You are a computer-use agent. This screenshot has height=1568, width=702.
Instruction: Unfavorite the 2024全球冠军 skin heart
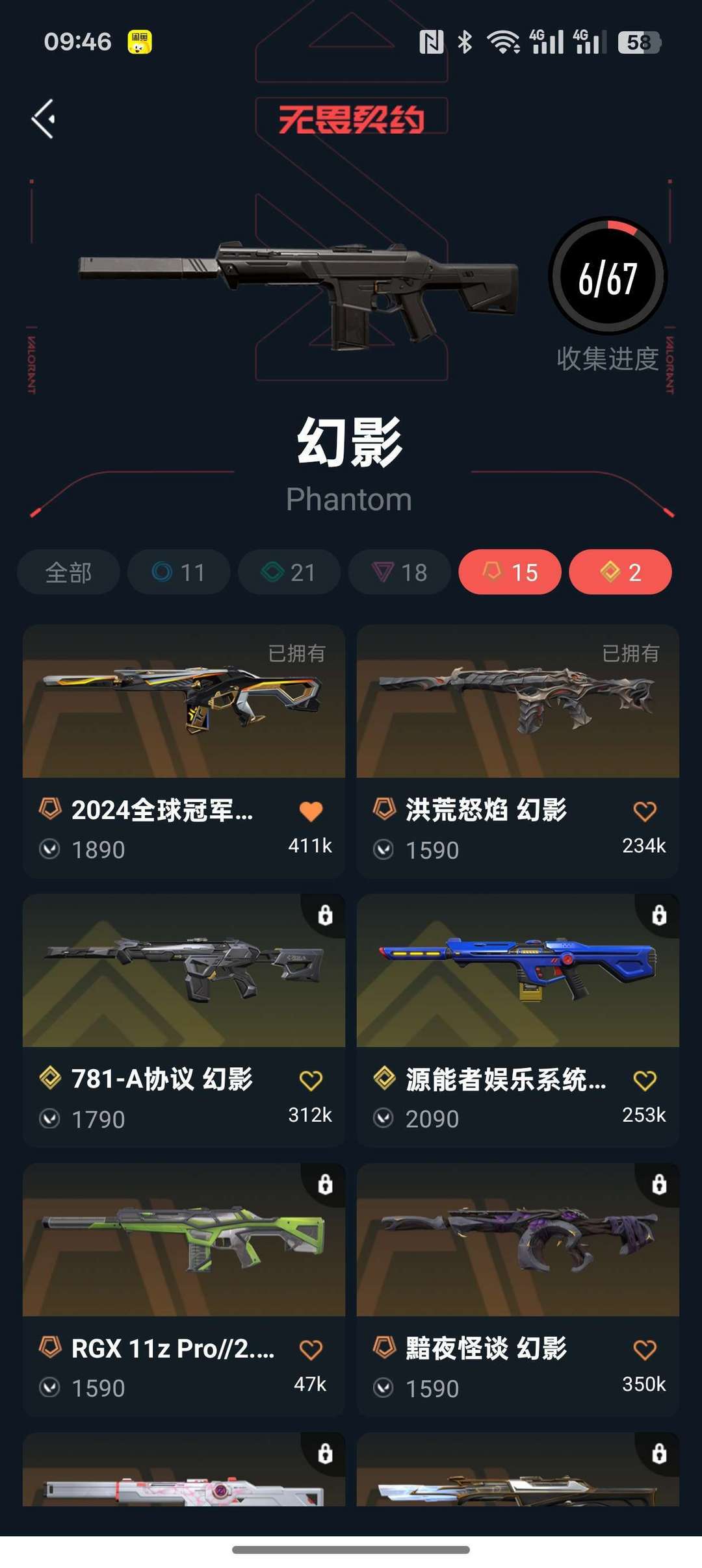click(311, 811)
